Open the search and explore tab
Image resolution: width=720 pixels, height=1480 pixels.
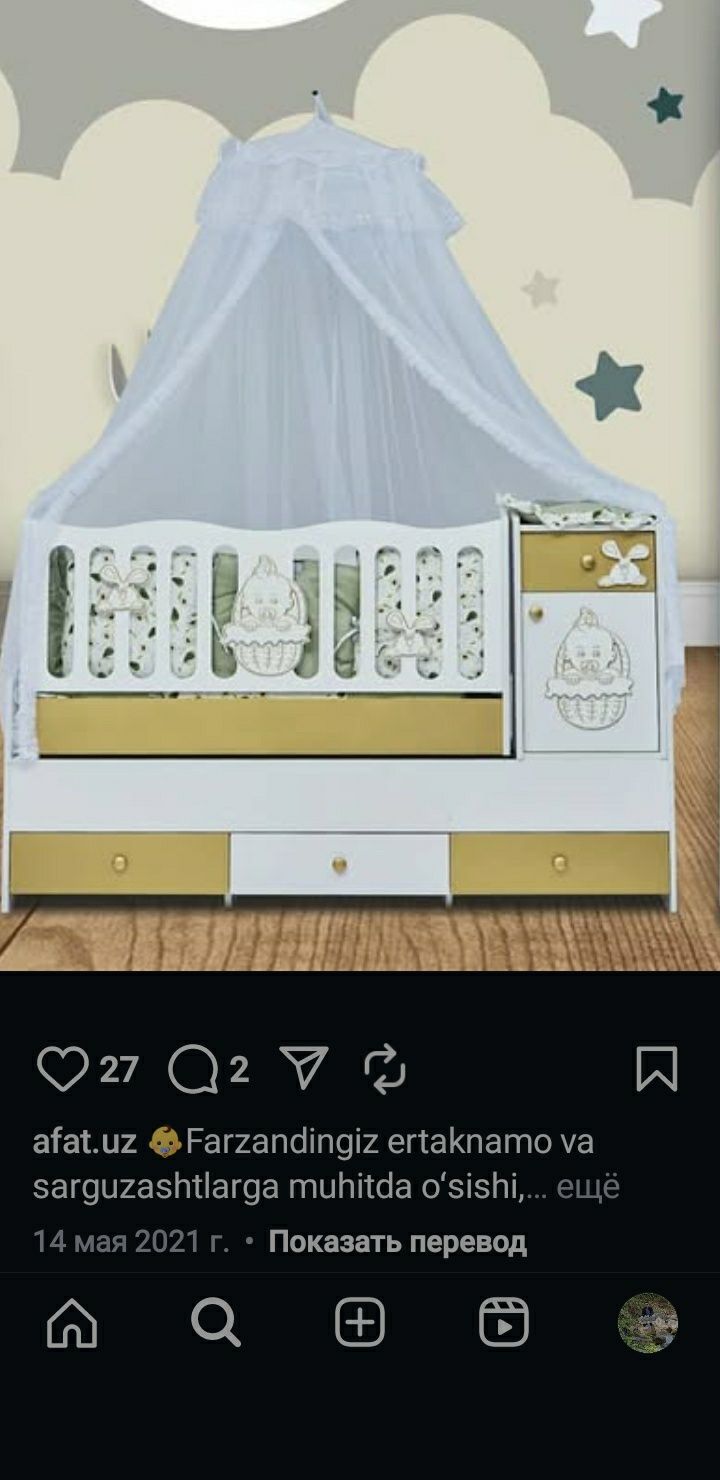(216, 1323)
